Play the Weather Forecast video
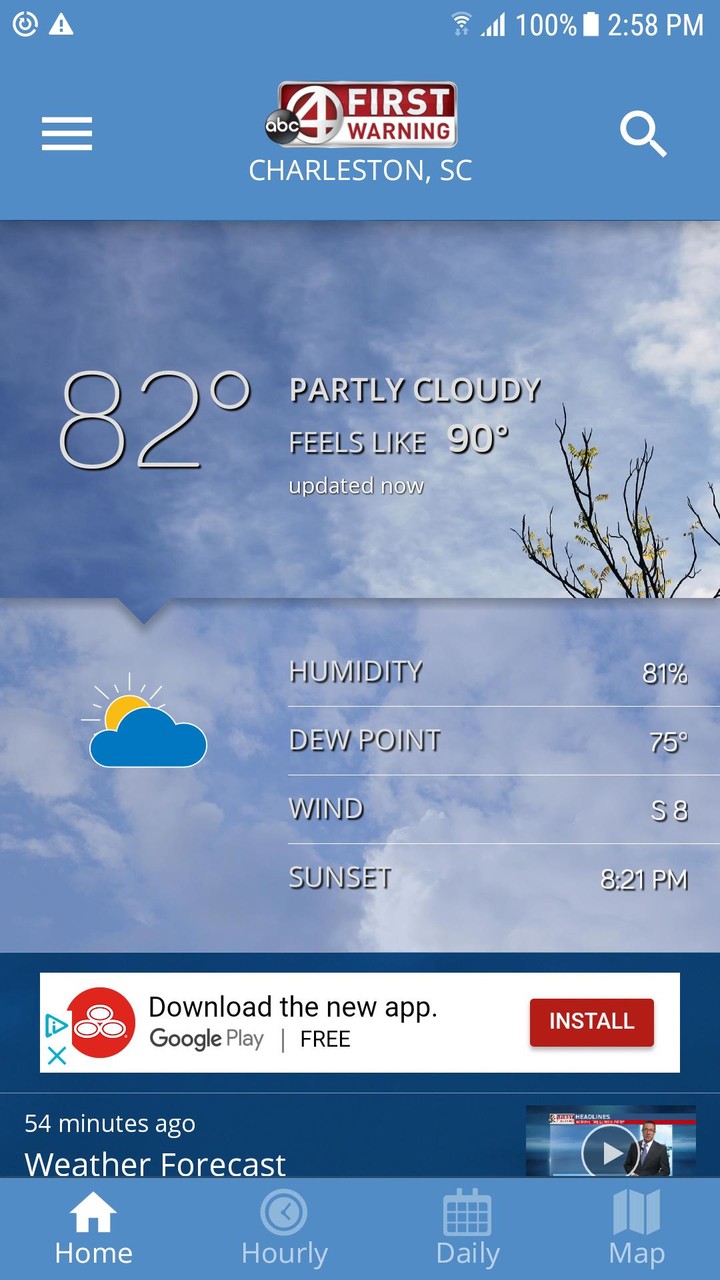720x1280 pixels. tap(610, 1150)
